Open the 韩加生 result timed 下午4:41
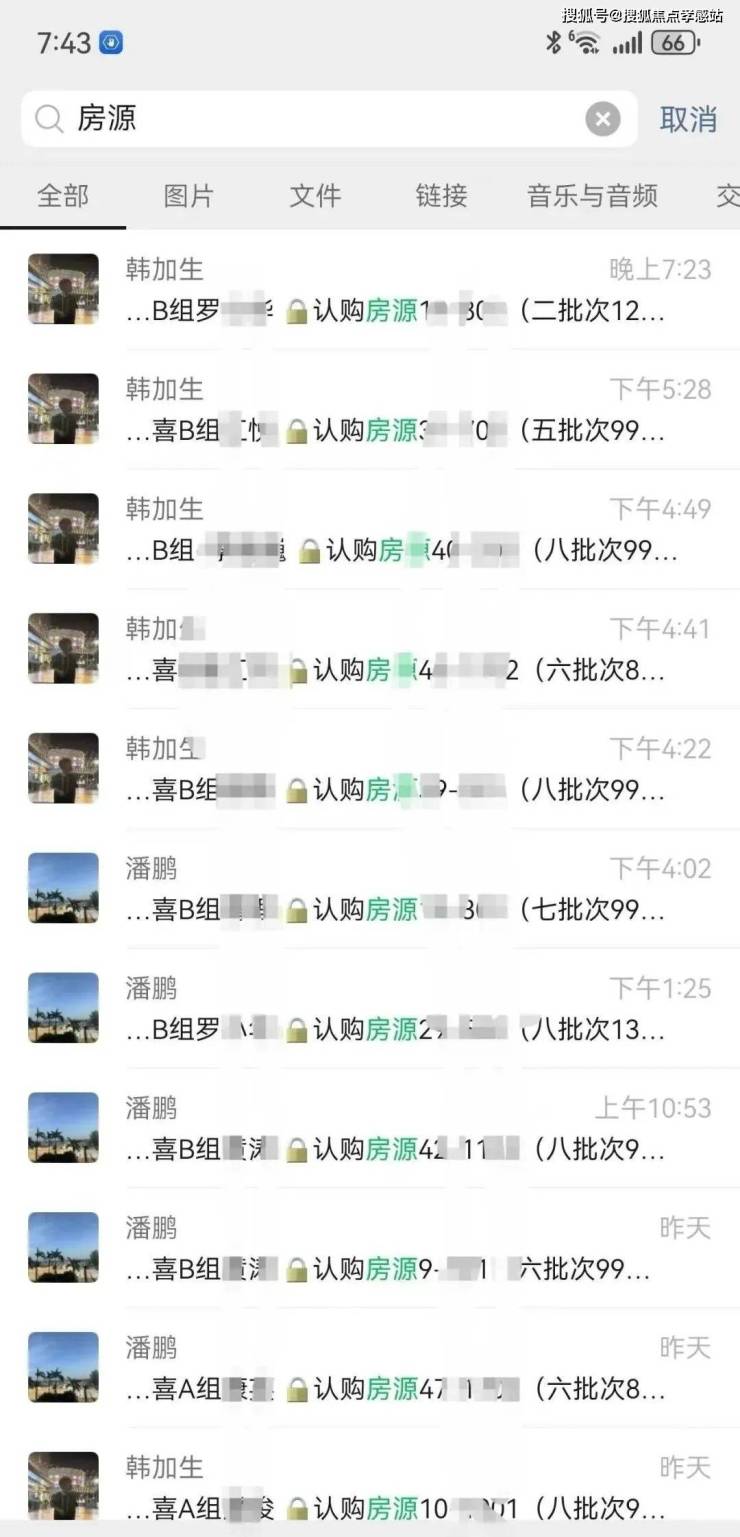The image size is (740, 1537). point(400,650)
